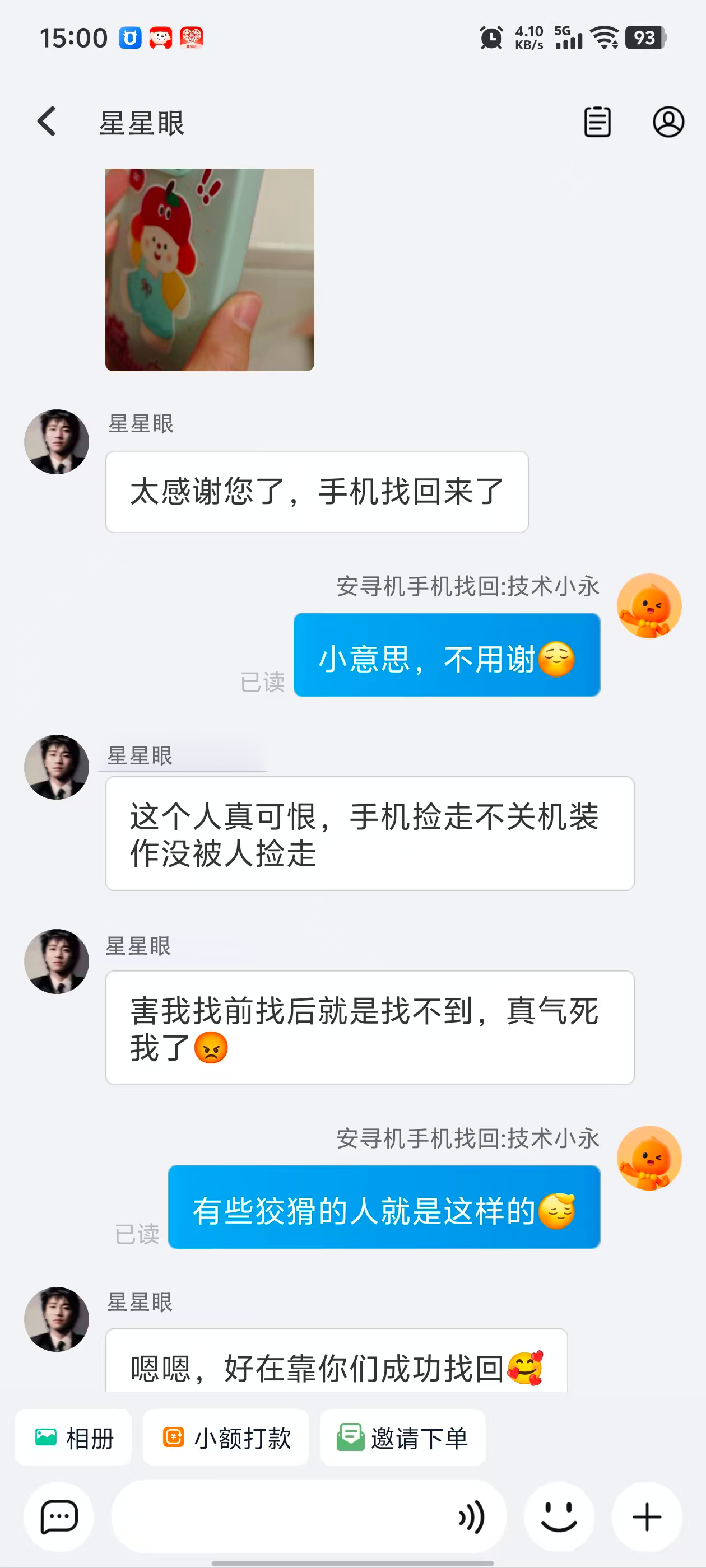Screen dimensions: 706x1568
Task: Expand more attachment options with plus
Action: tap(646, 1517)
